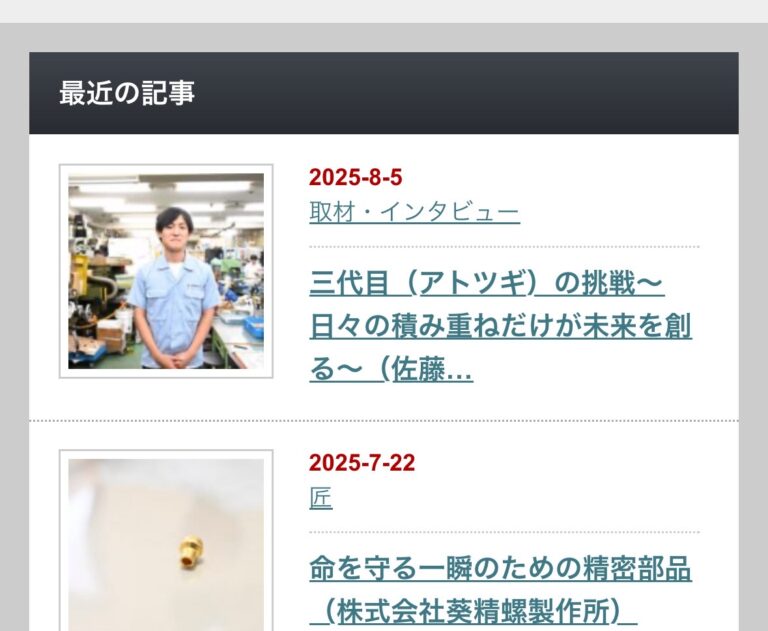Tap the workshop man photo thumbnail
Screen dimensions: 768x631
tap(166, 271)
